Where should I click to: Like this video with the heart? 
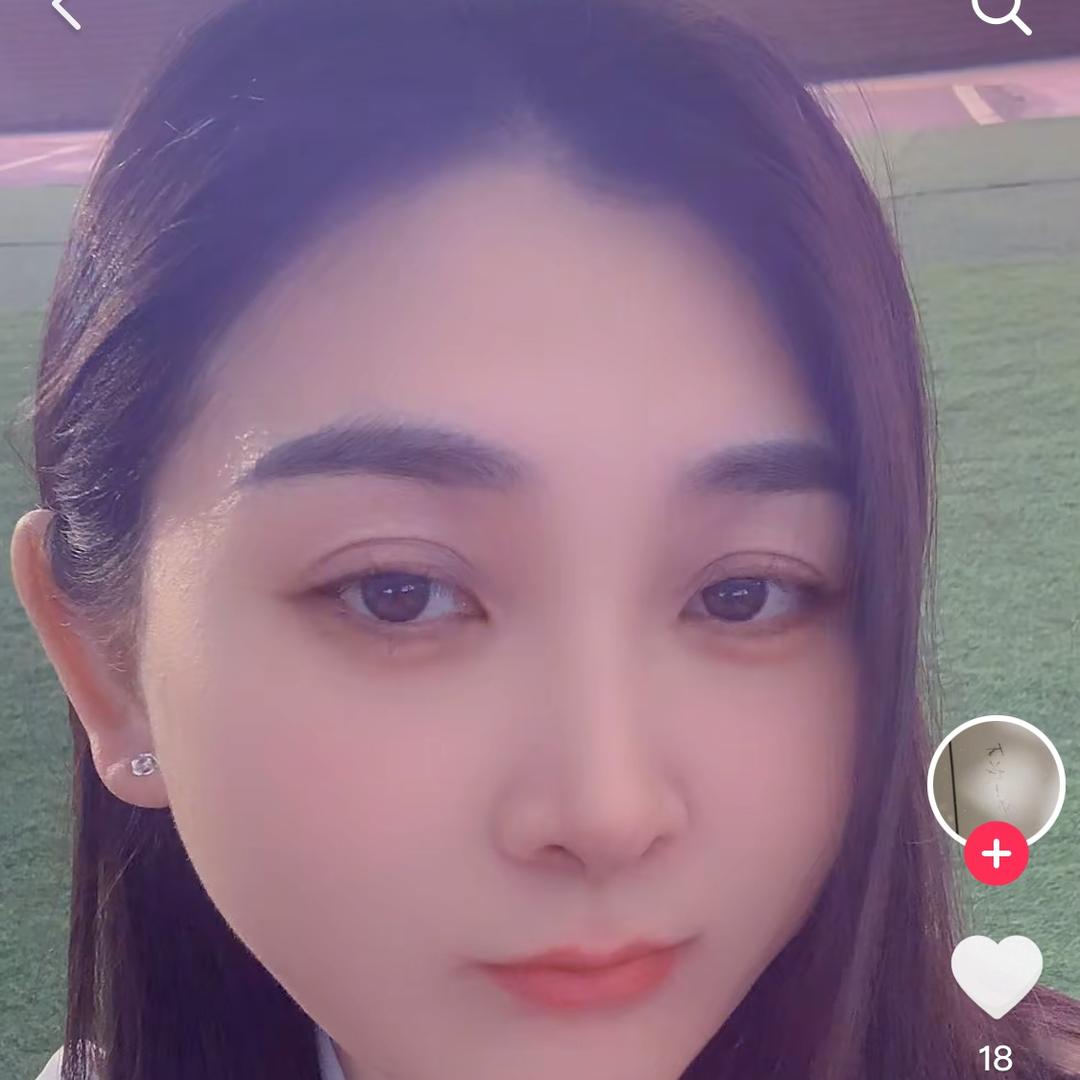click(996, 976)
